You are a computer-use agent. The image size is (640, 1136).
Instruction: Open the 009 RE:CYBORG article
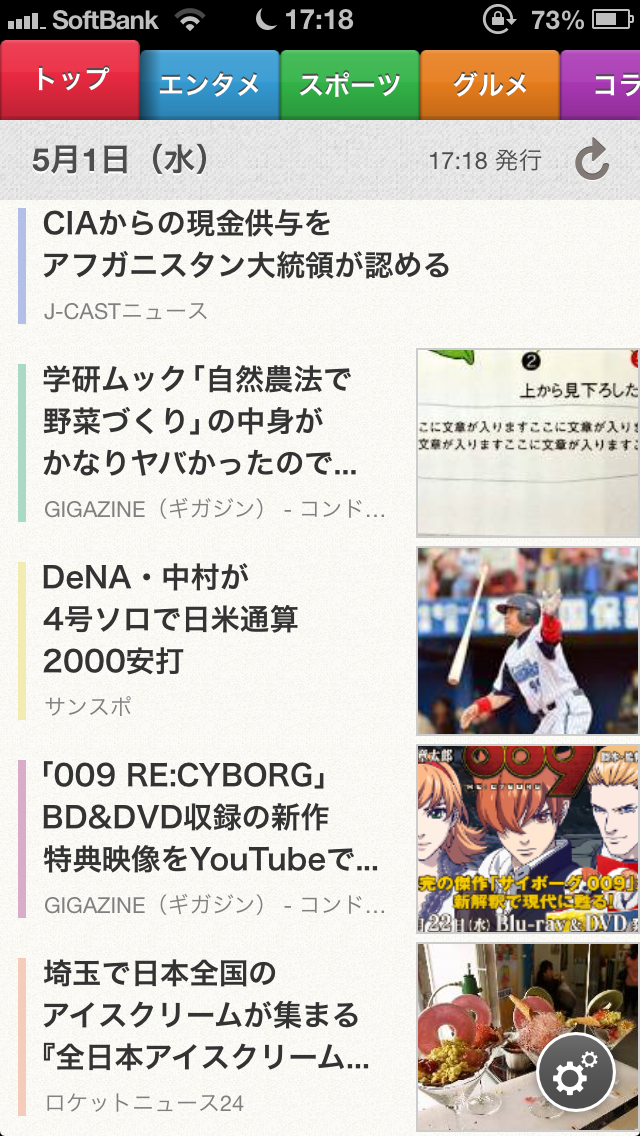pos(320,838)
